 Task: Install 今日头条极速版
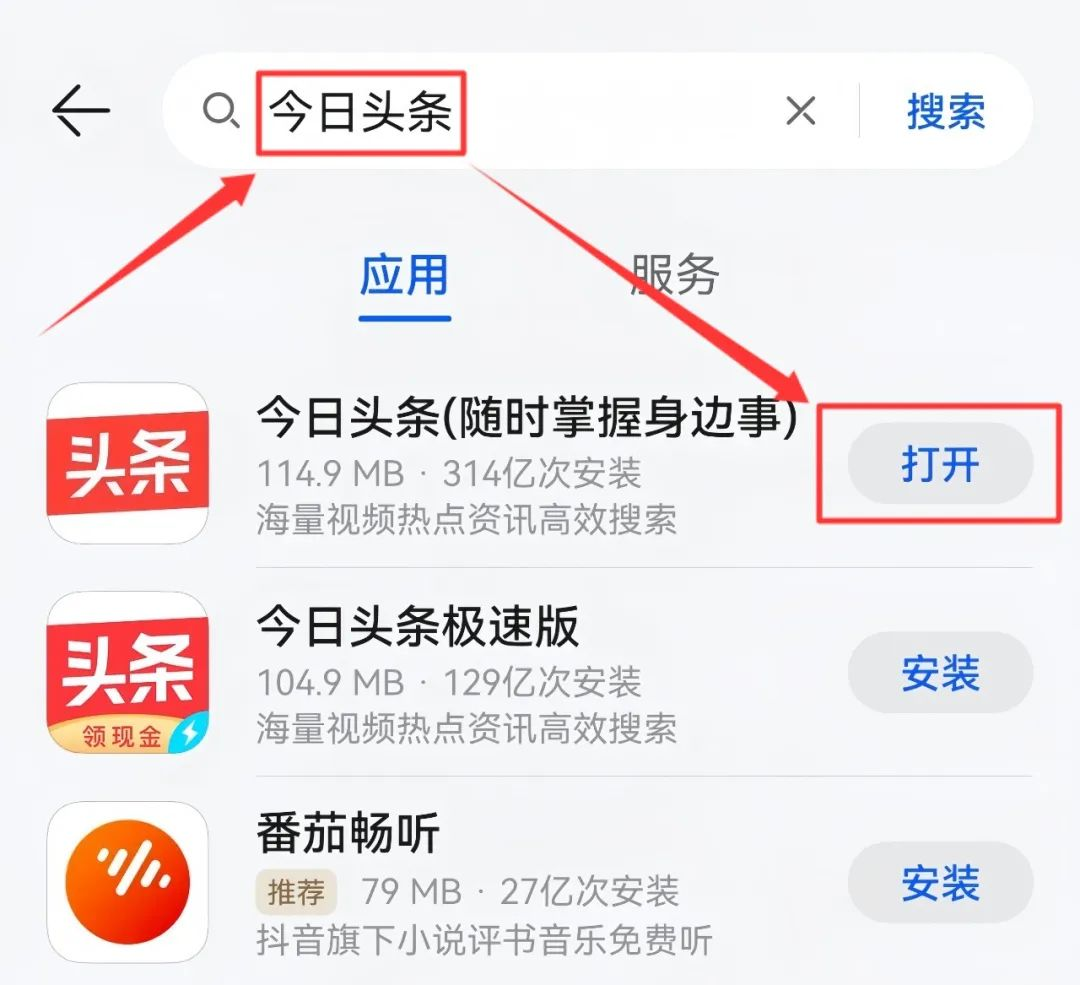click(x=939, y=673)
